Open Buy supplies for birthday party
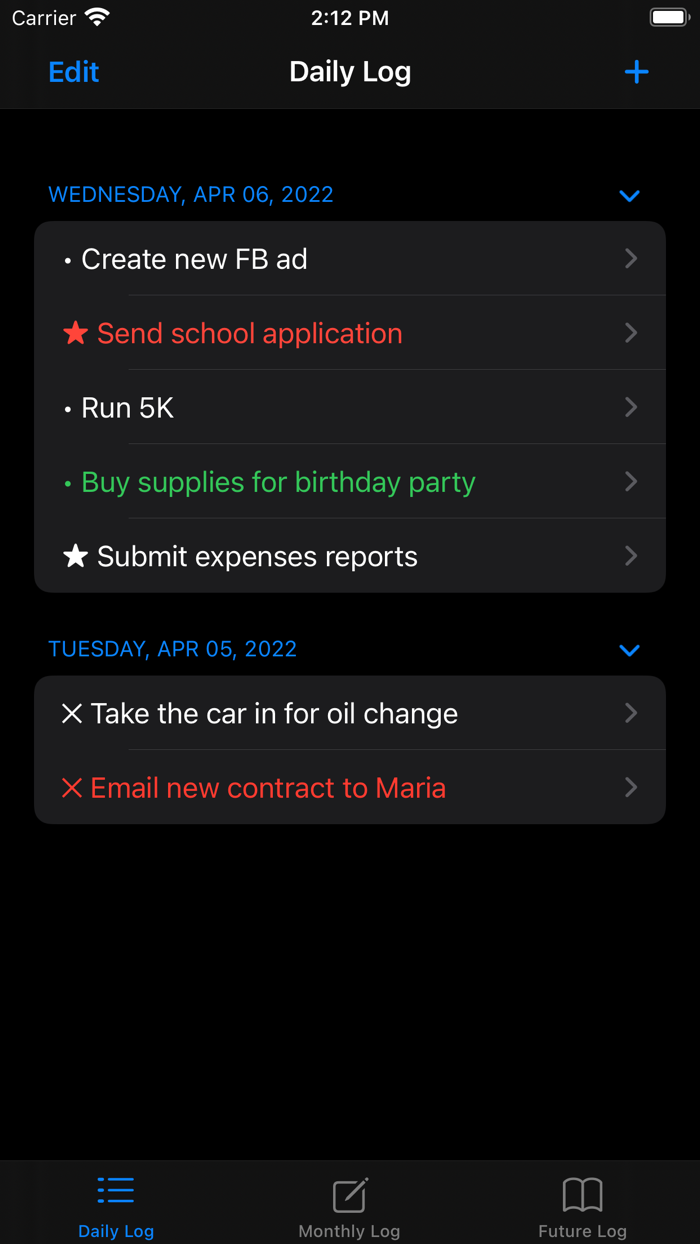 click(x=349, y=482)
